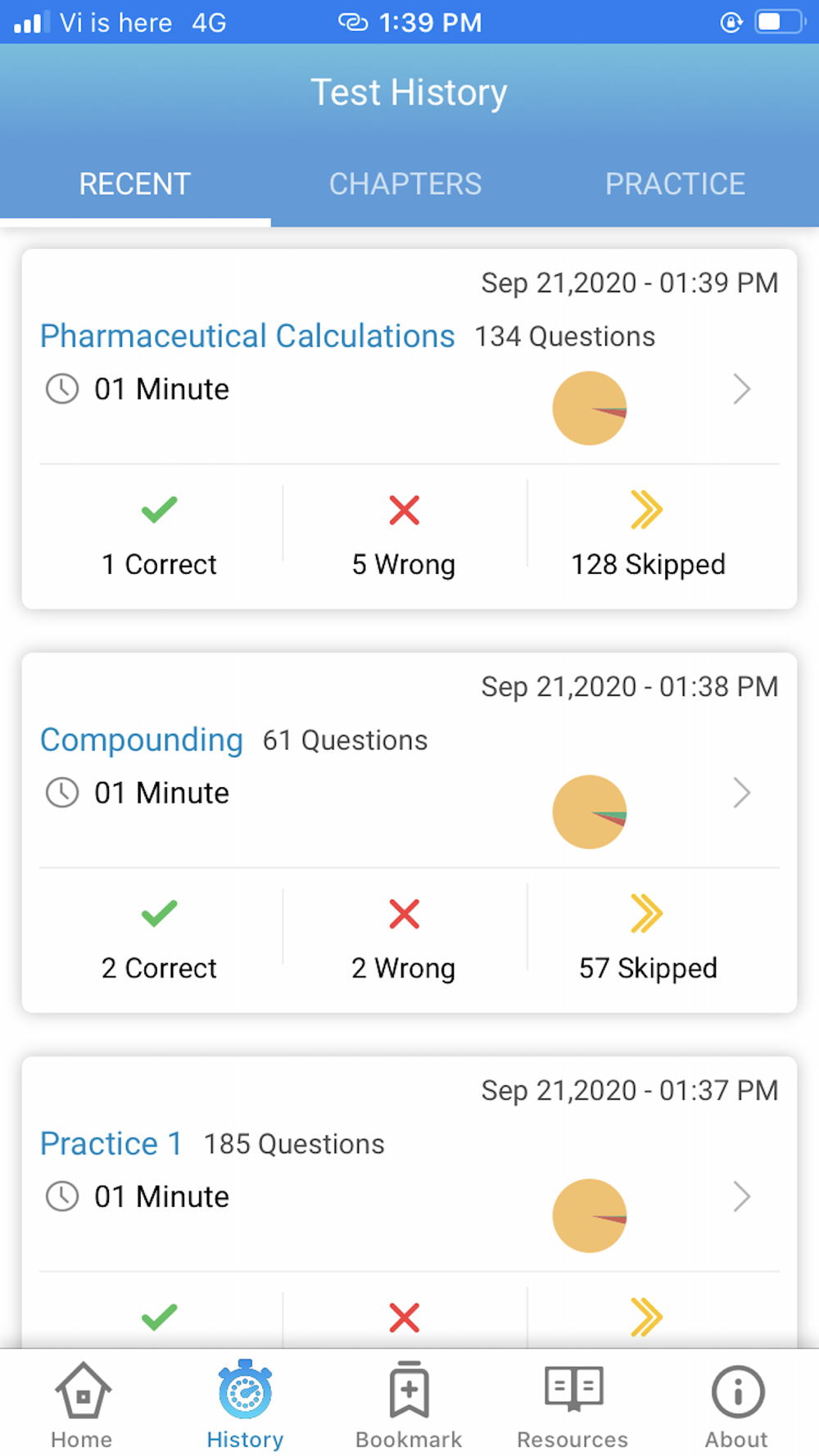
Task: Open the Resources tab
Action: (572, 1404)
